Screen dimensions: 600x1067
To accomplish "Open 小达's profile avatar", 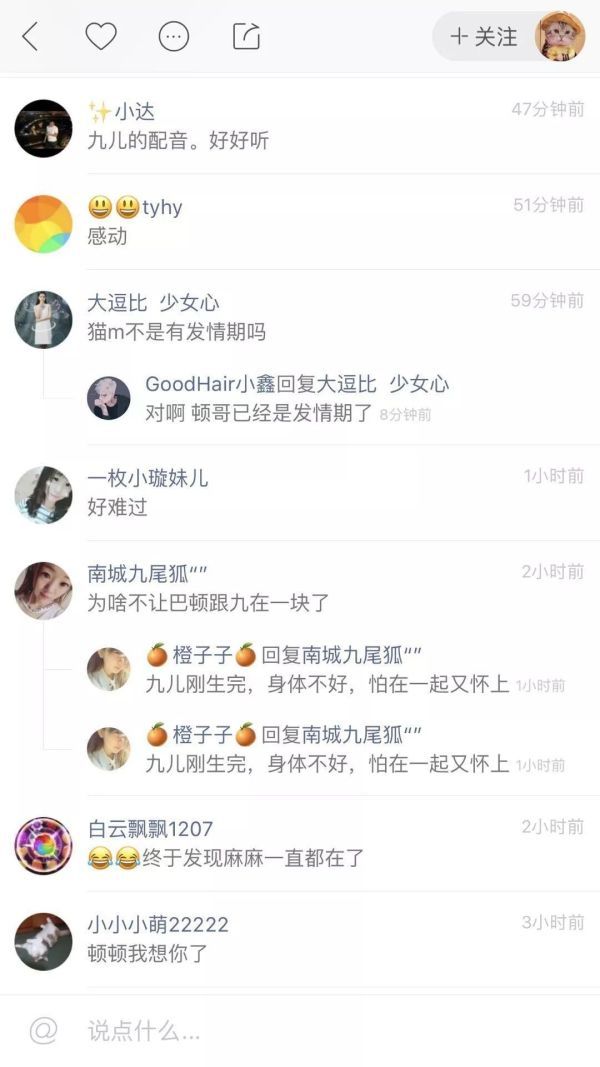I will [x=43, y=128].
